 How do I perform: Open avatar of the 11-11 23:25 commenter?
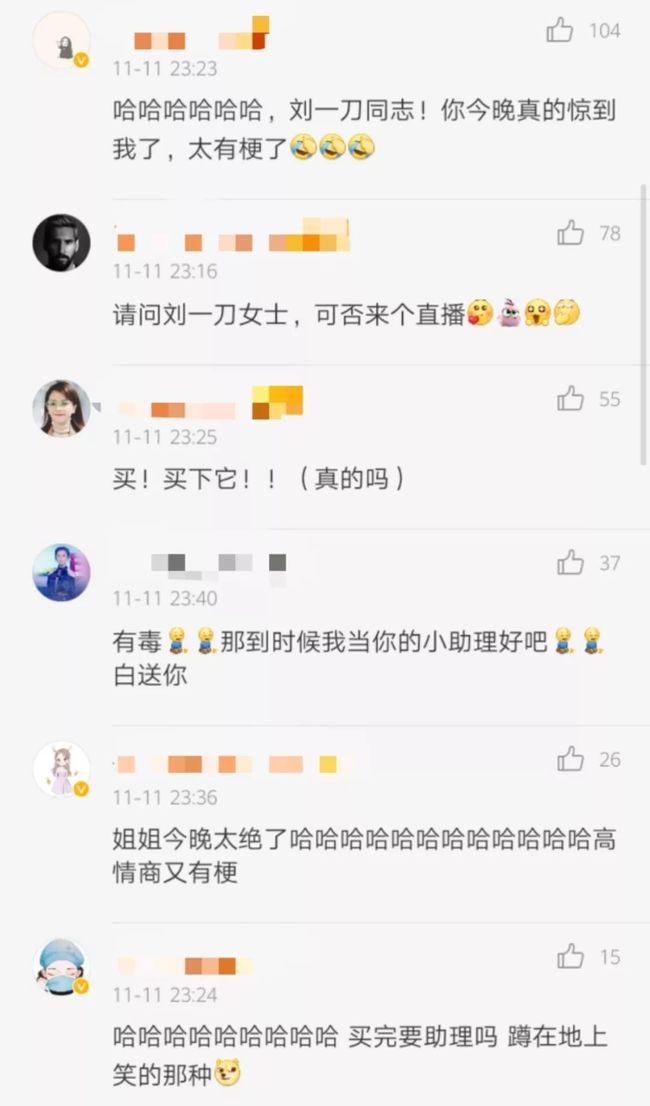pyautogui.click(x=62, y=408)
